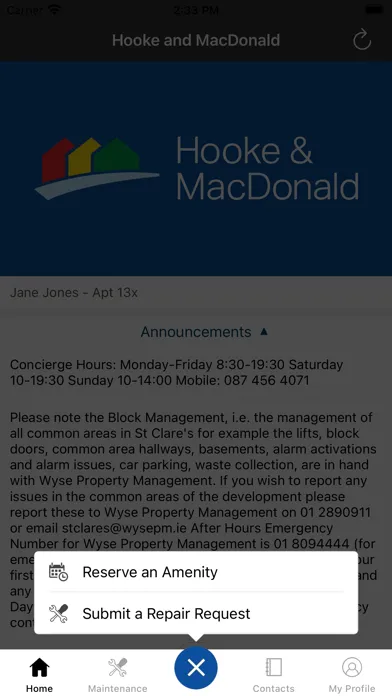Tap the Home tab
This screenshot has height=696, width=392.
pyautogui.click(x=39, y=675)
